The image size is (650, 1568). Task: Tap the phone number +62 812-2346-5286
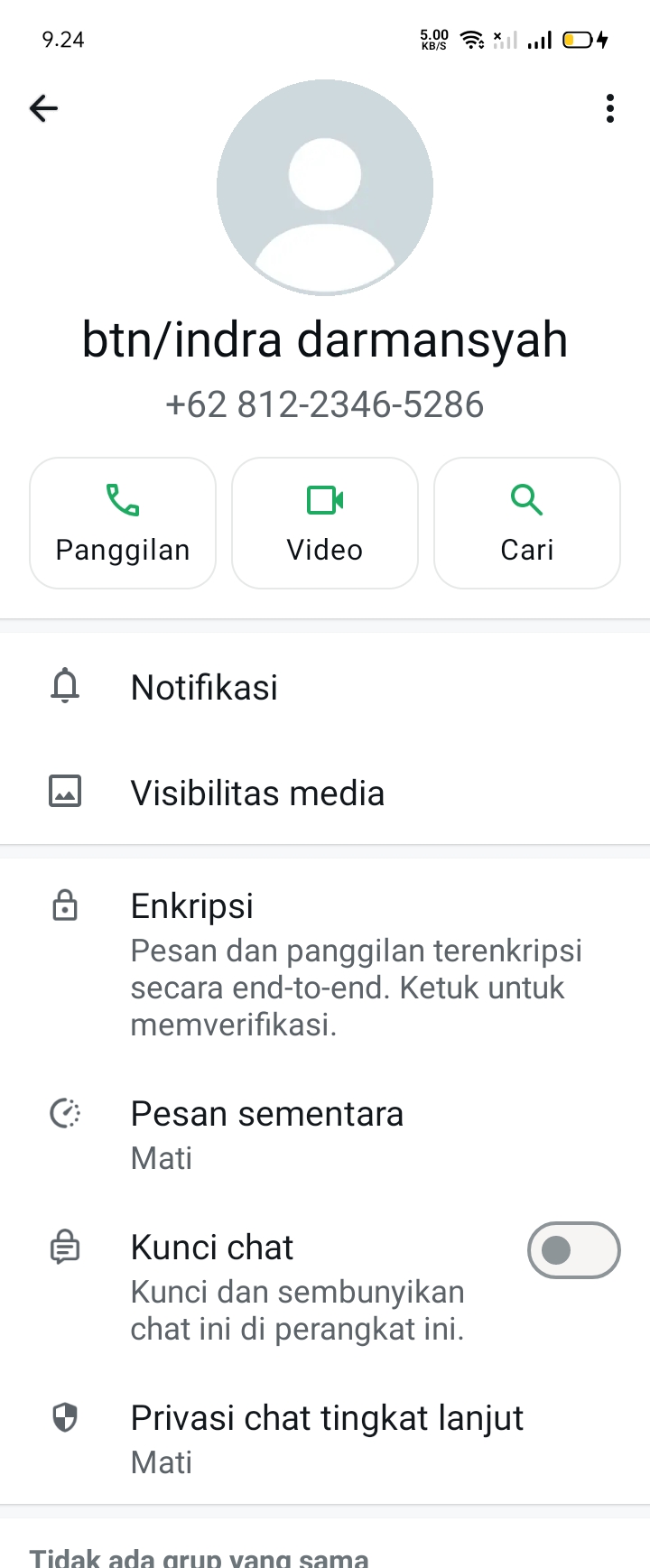[x=325, y=404]
